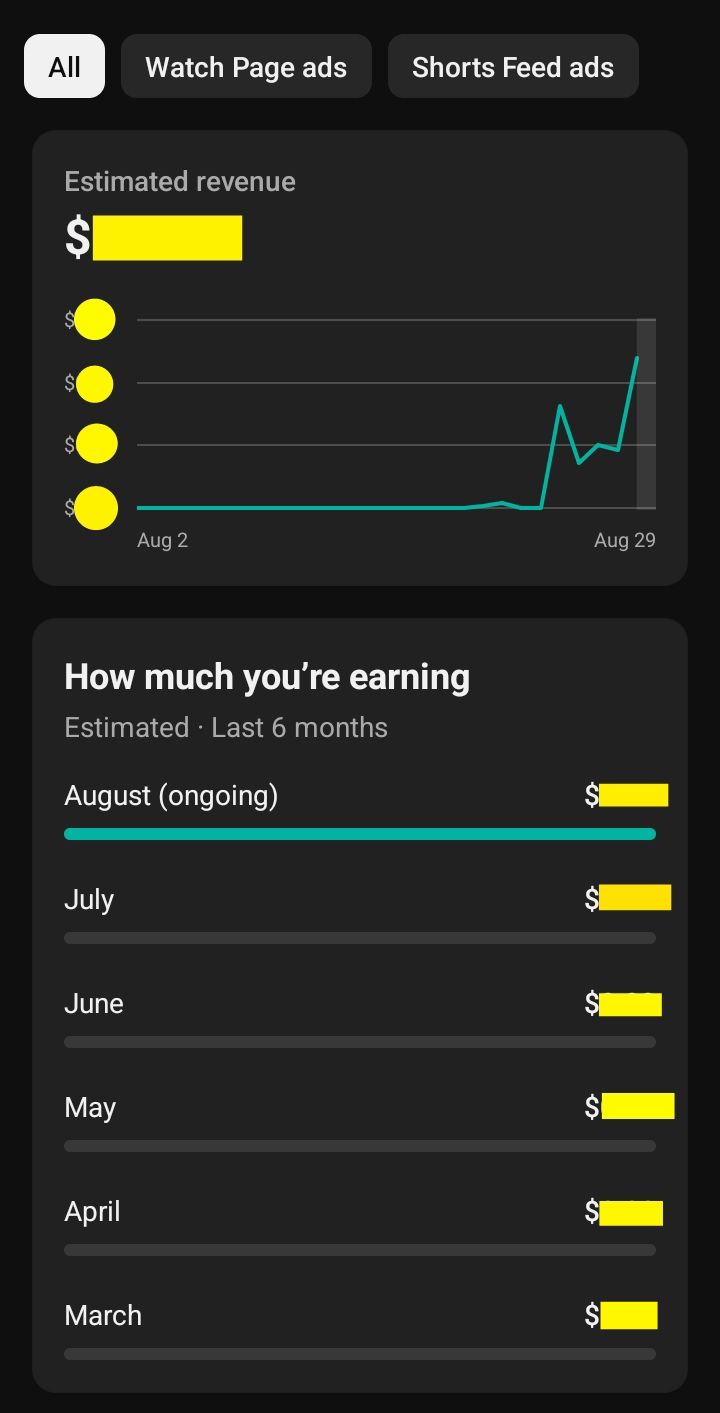
Task: Select the All filter chip
Action: [64, 66]
